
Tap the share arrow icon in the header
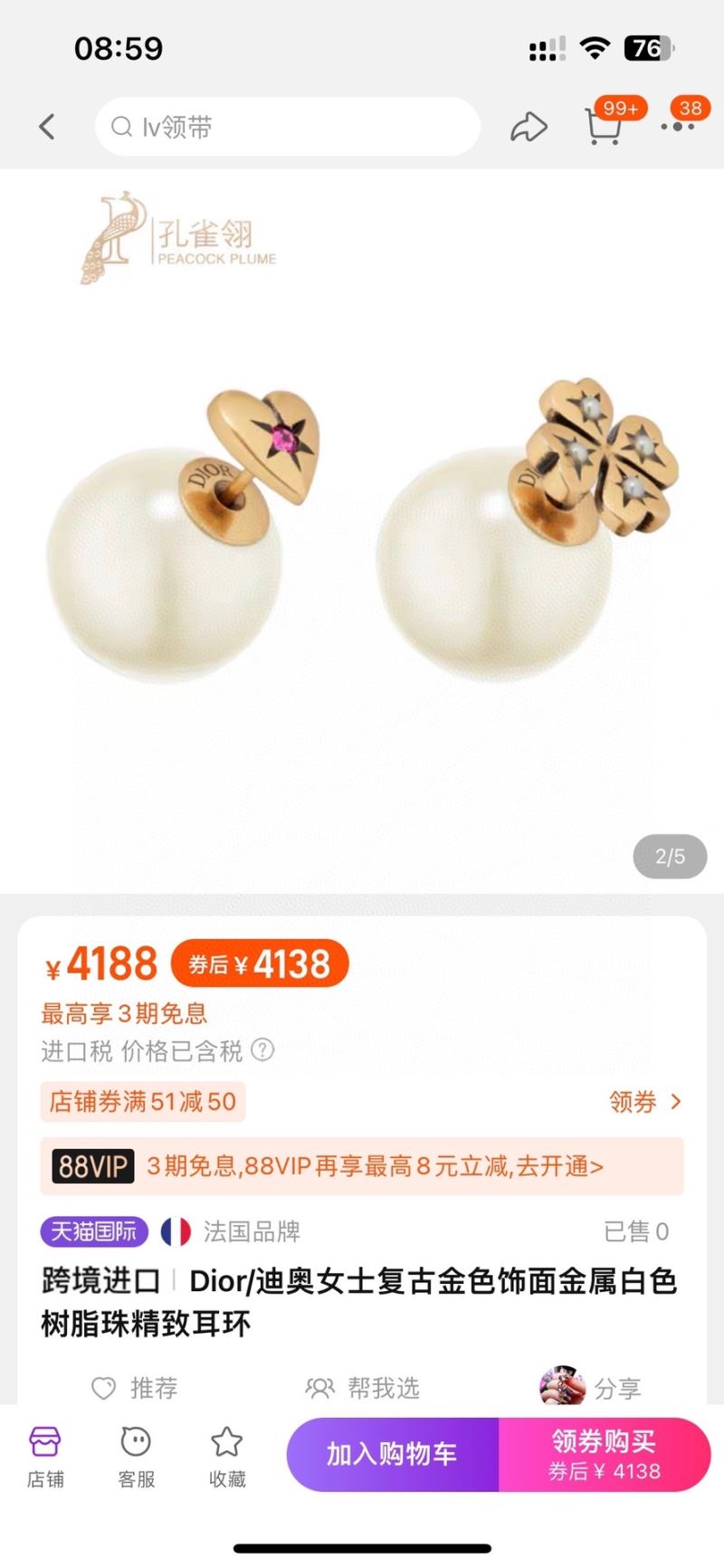pyautogui.click(x=529, y=127)
